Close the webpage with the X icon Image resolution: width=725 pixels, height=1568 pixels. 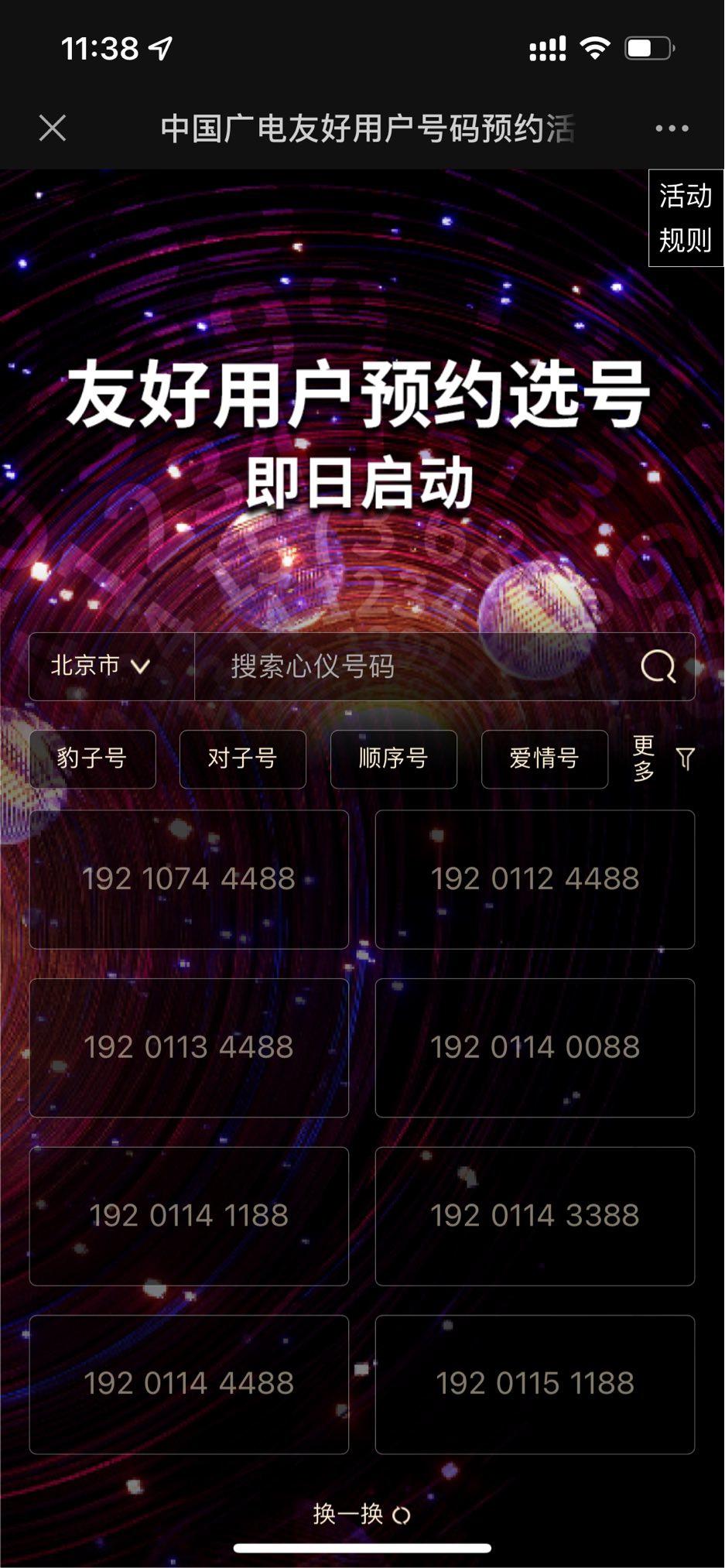53,128
